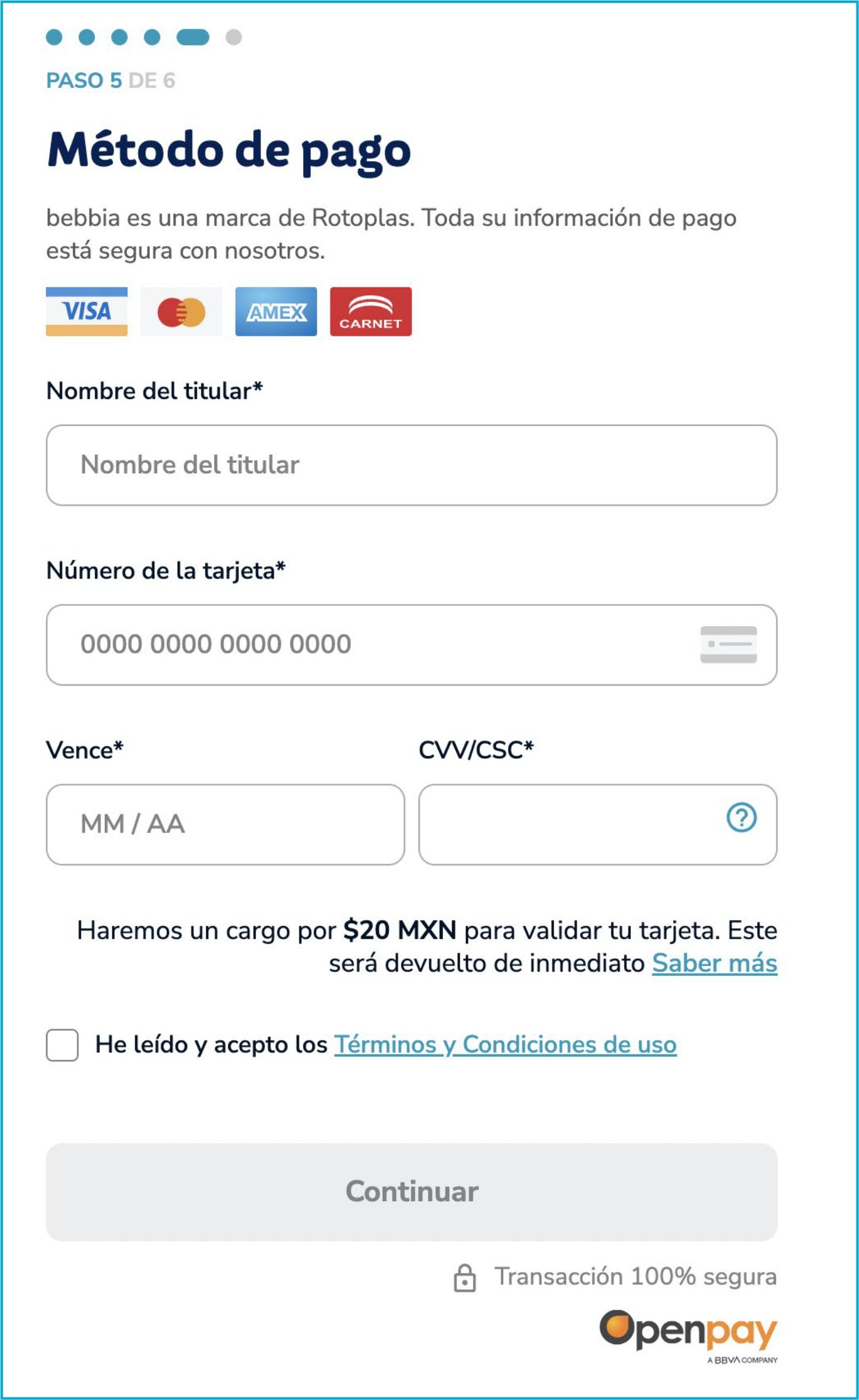Viewport: 859px width, 1400px height.
Task: Select the Vence MM / AA field
Action: 225,824
